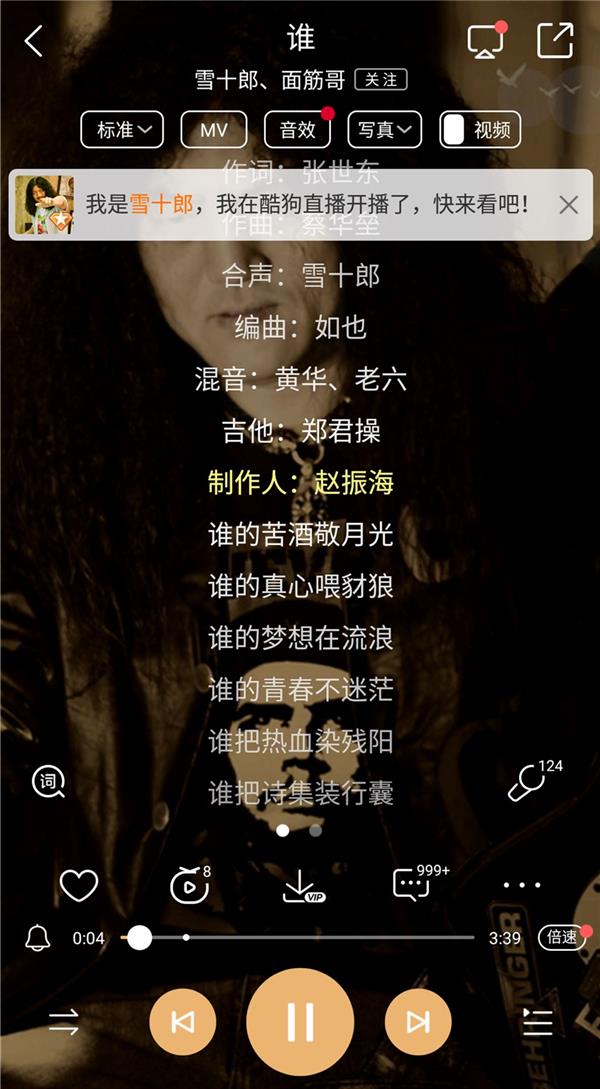
Task: Go back using the top-left arrow
Action: [x=34, y=41]
